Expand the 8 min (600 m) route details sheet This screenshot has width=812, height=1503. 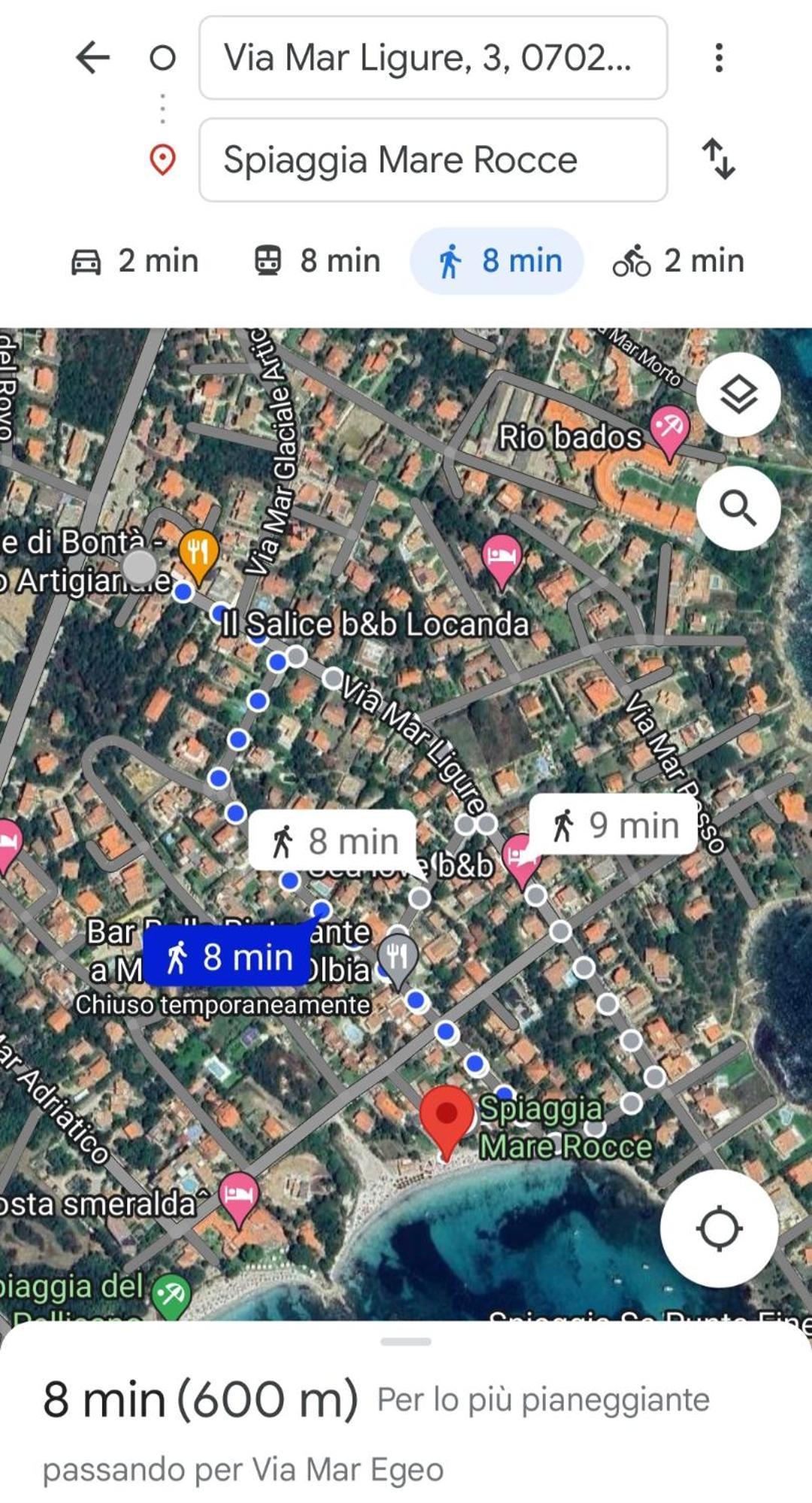(406, 1412)
